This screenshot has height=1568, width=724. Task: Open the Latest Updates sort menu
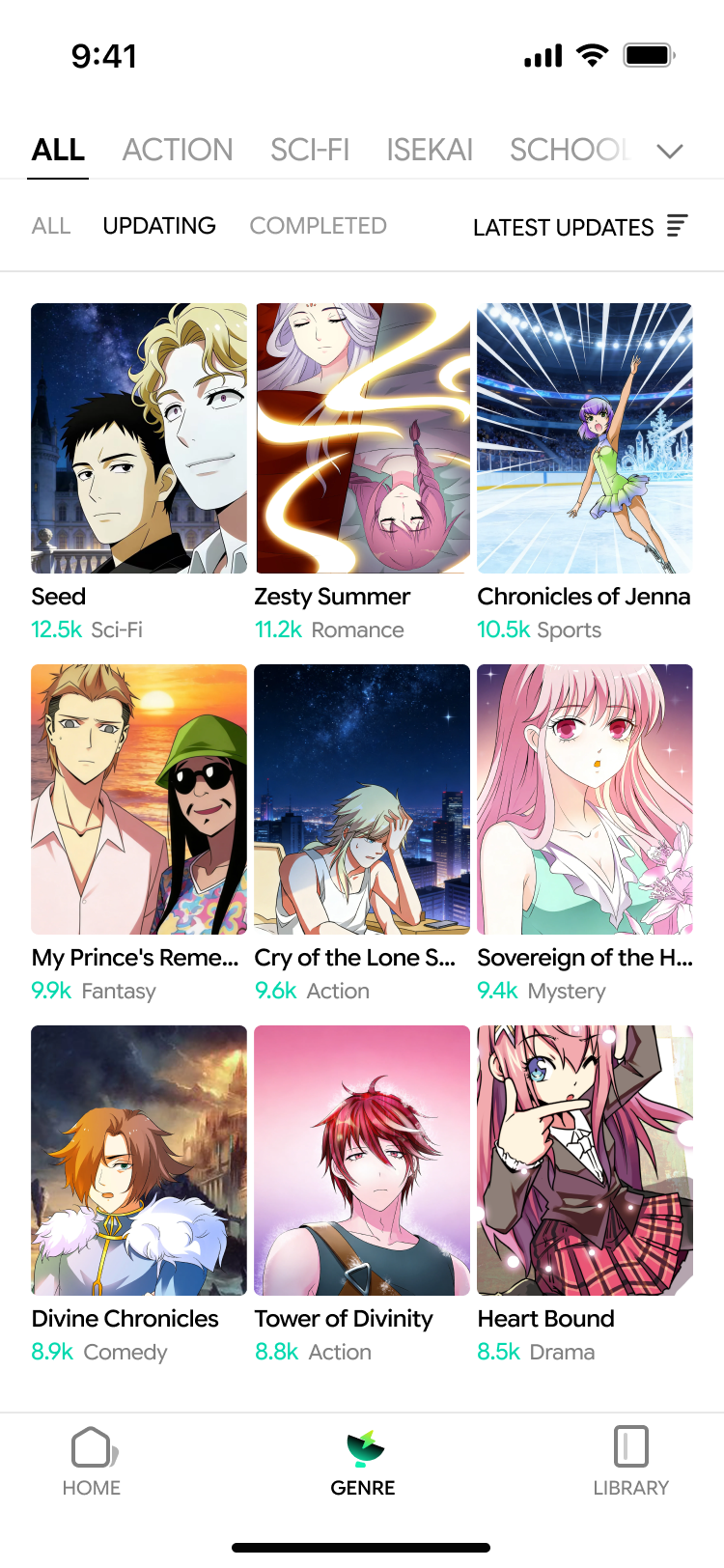(579, 227)
